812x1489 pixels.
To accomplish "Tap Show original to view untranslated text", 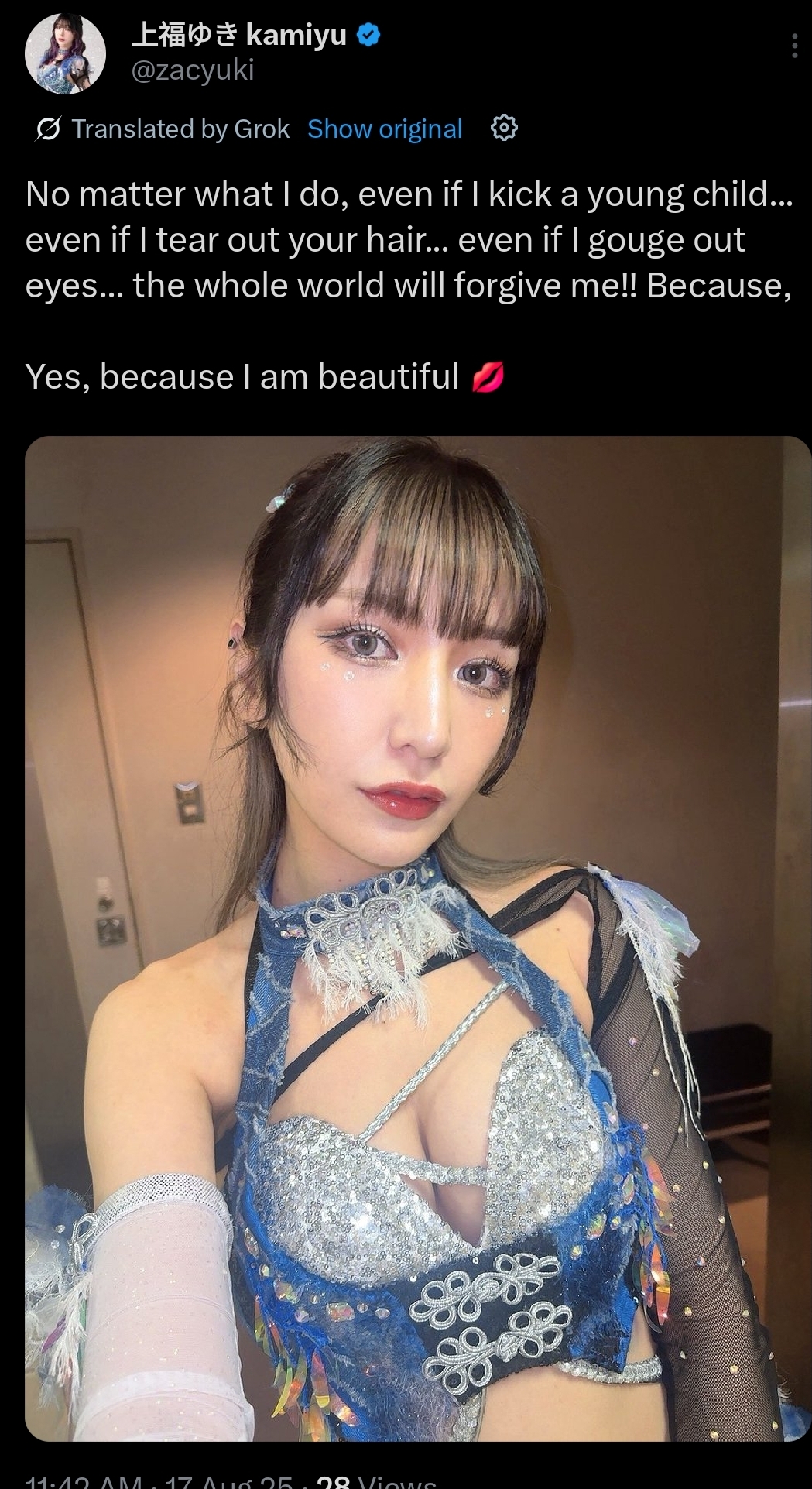I will tap(385, 129).
